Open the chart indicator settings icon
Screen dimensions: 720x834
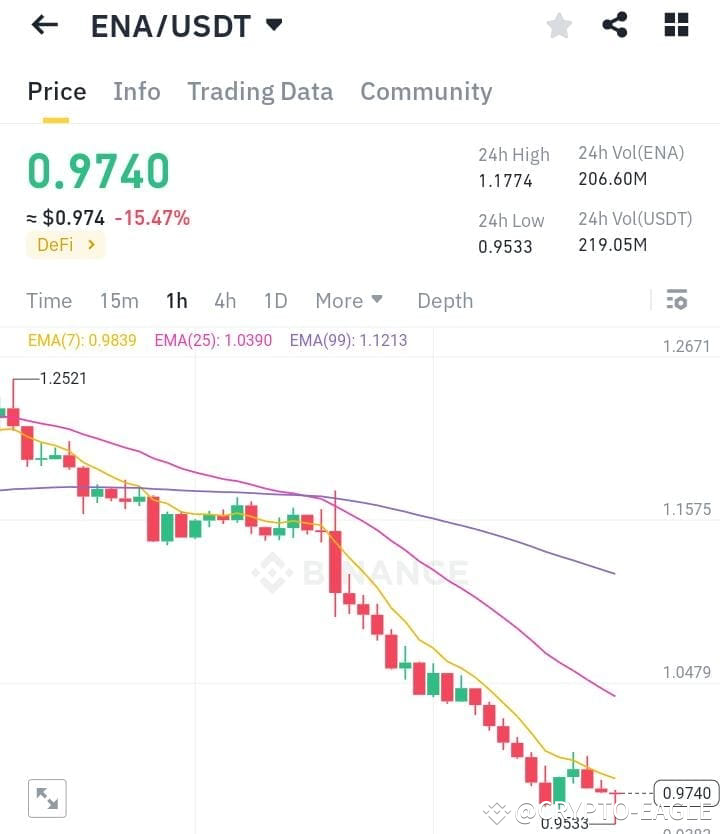coord(676,299)
